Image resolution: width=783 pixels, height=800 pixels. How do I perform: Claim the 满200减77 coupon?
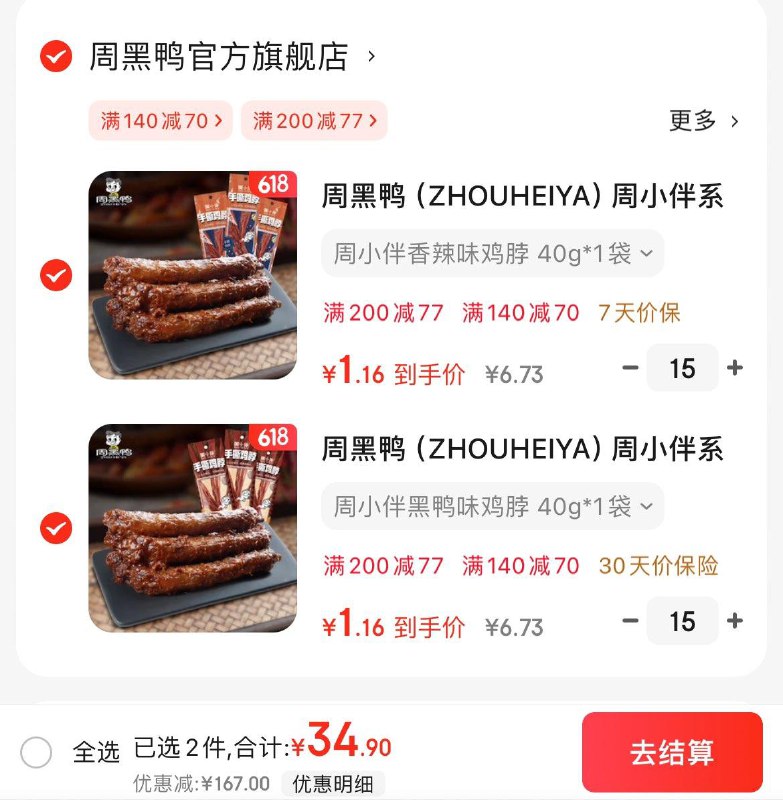(313, 120)
